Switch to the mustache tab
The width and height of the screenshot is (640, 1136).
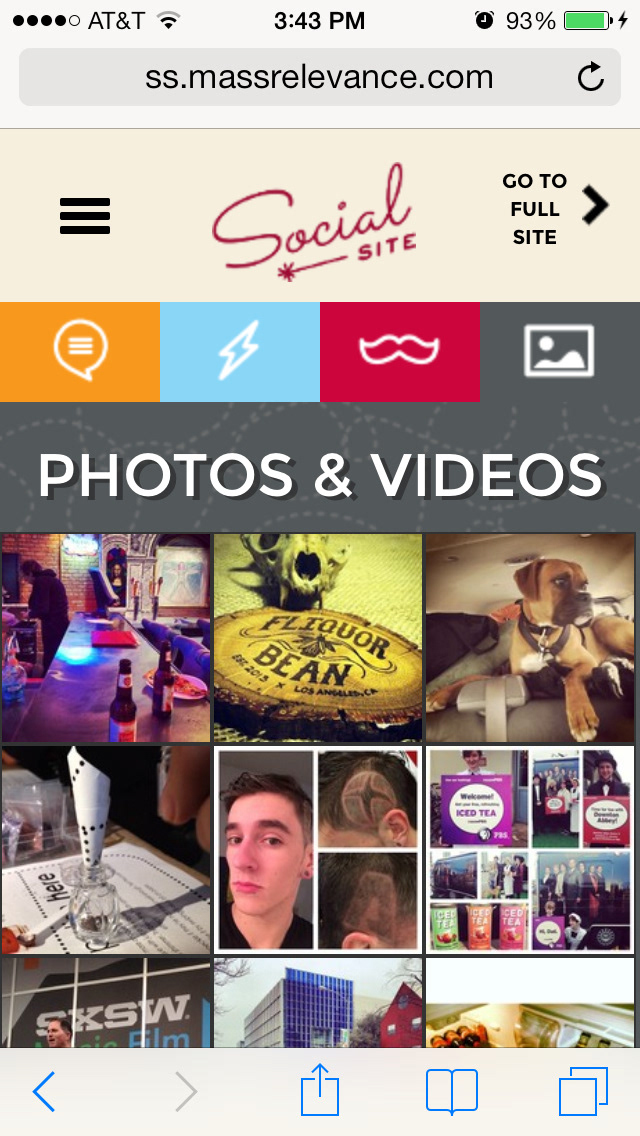400,351
